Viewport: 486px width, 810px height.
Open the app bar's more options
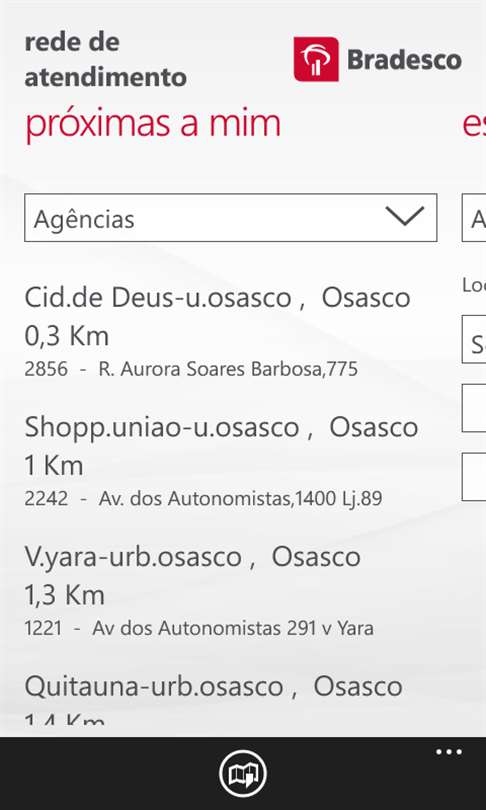coord(448,752)
